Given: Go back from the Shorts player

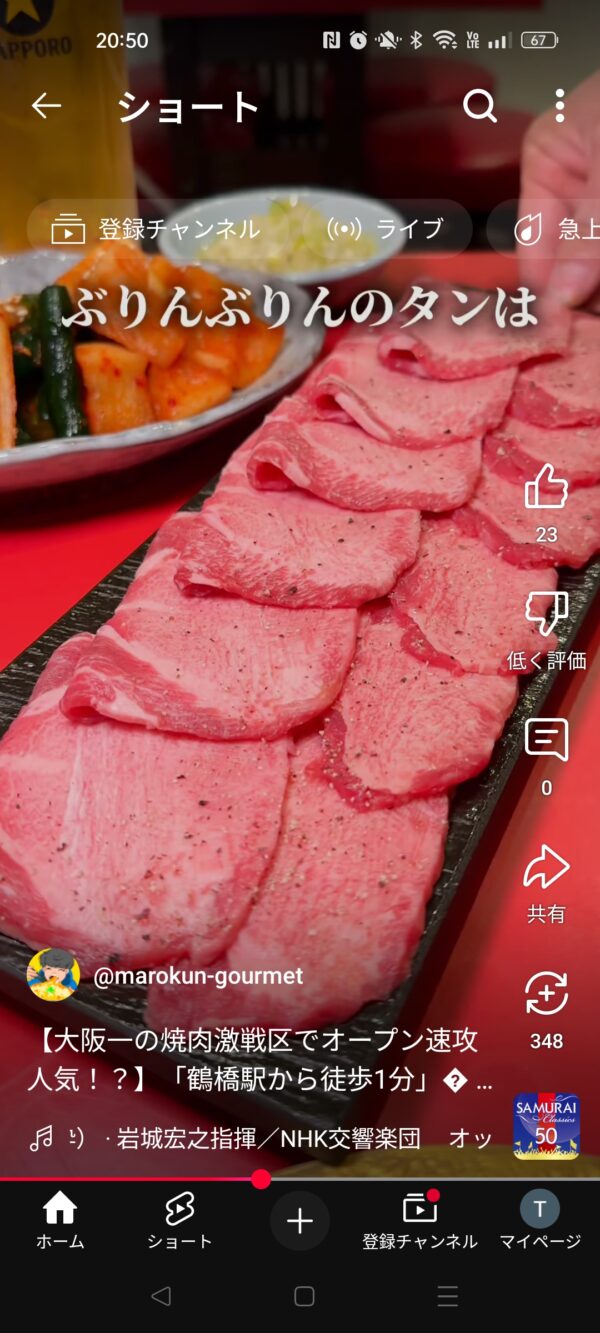Looking at the screenshot, I should (46, 105).
